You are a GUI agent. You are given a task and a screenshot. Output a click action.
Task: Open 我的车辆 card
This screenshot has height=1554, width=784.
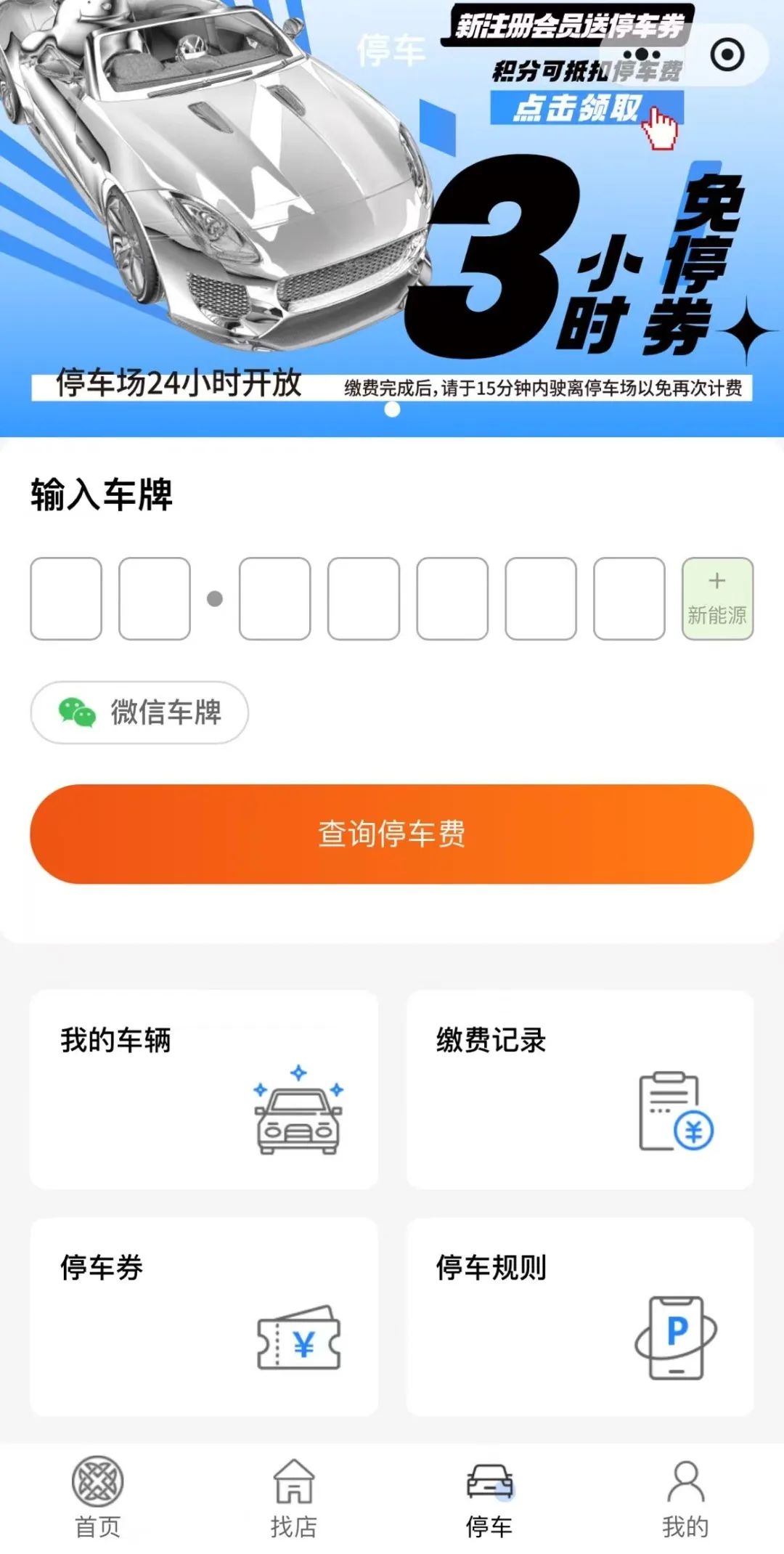tap(203, 1089)
